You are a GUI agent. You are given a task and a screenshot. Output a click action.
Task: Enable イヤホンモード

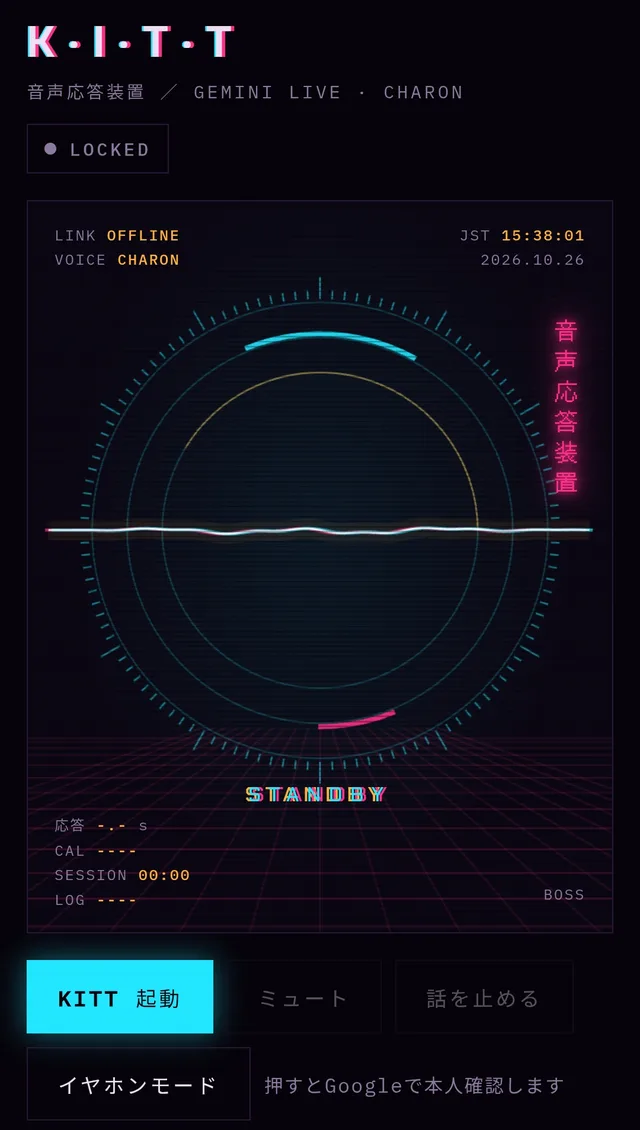tap(138, 1083)
